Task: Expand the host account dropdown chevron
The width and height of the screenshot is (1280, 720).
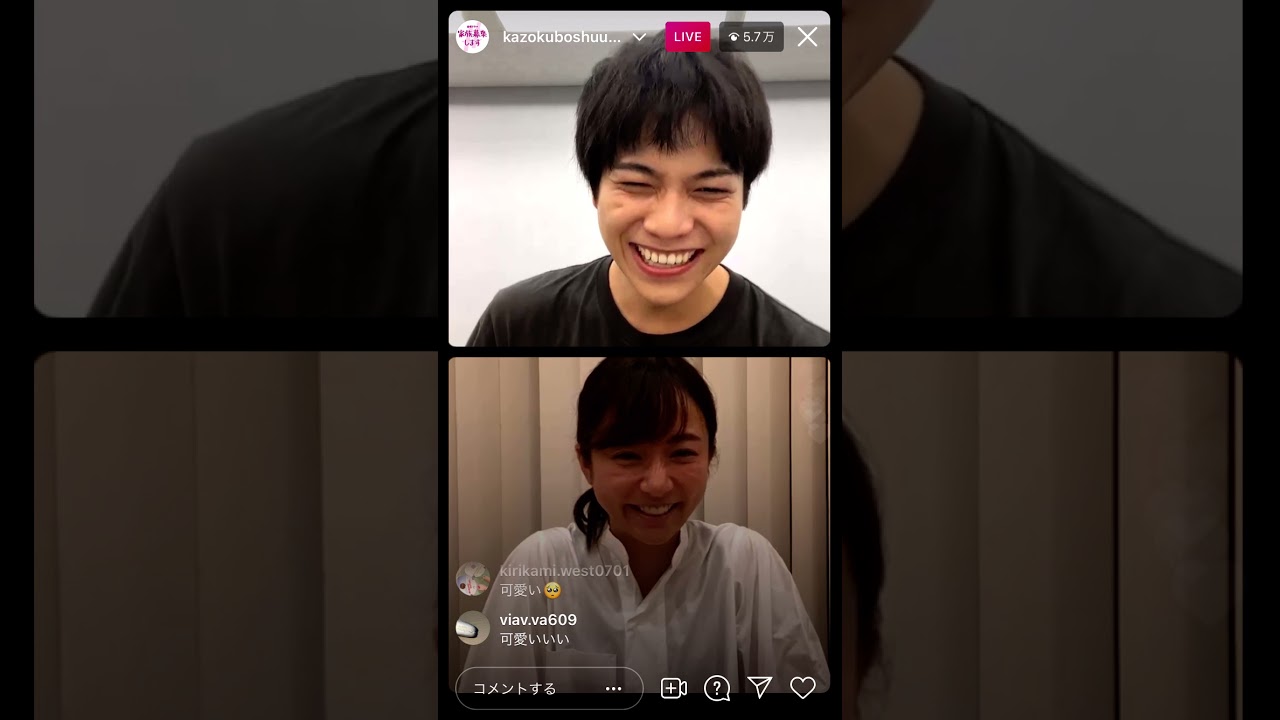Action: [x=640, y=37]
